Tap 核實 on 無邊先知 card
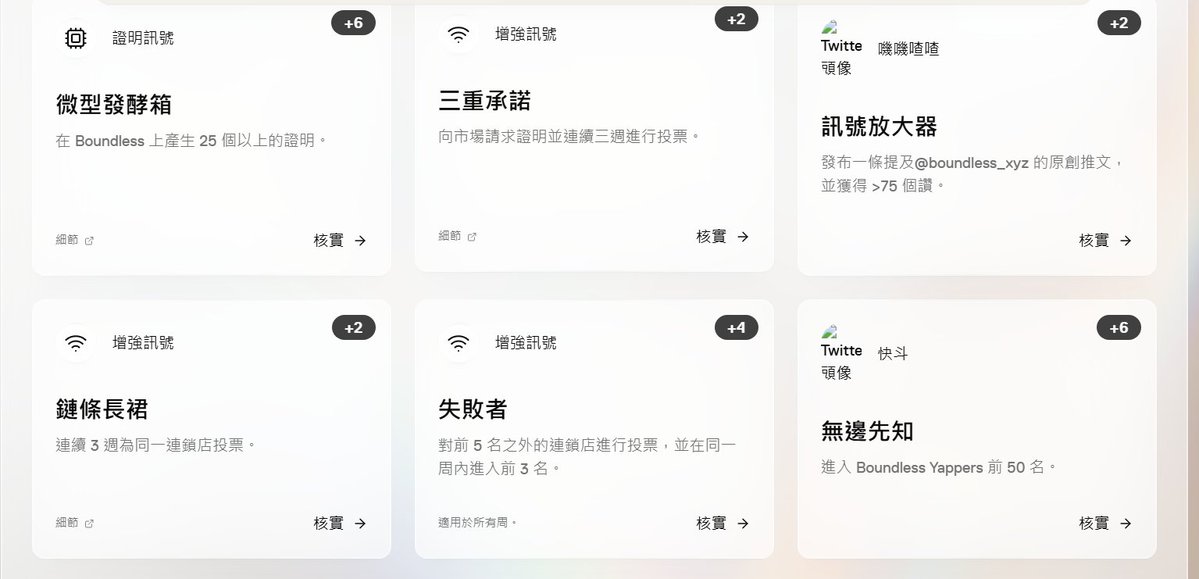Image resolution: width=1199 pixels, height=579 pixels. (1105, 523)
